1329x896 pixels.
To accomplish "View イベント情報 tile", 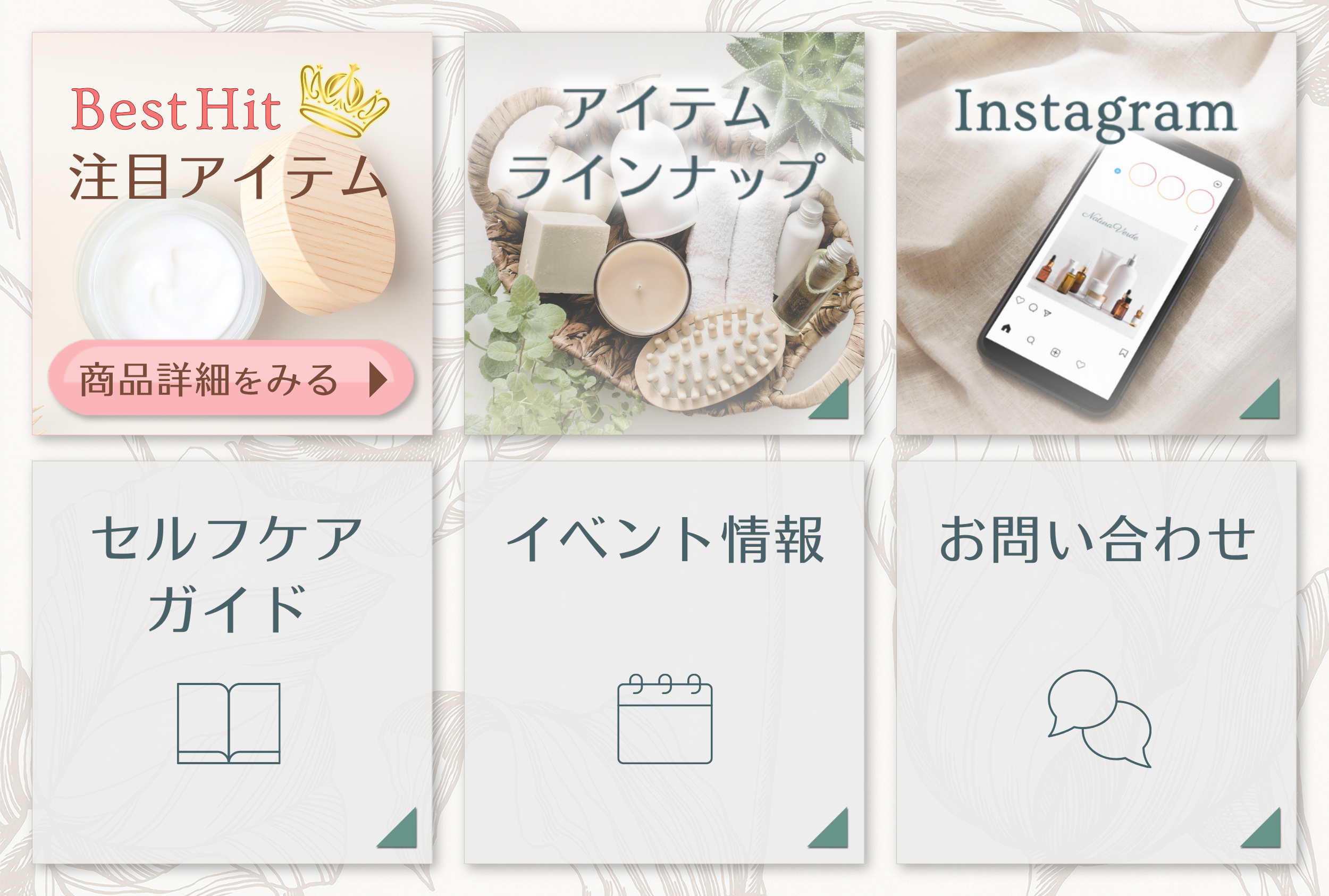I will pos(663,662).
